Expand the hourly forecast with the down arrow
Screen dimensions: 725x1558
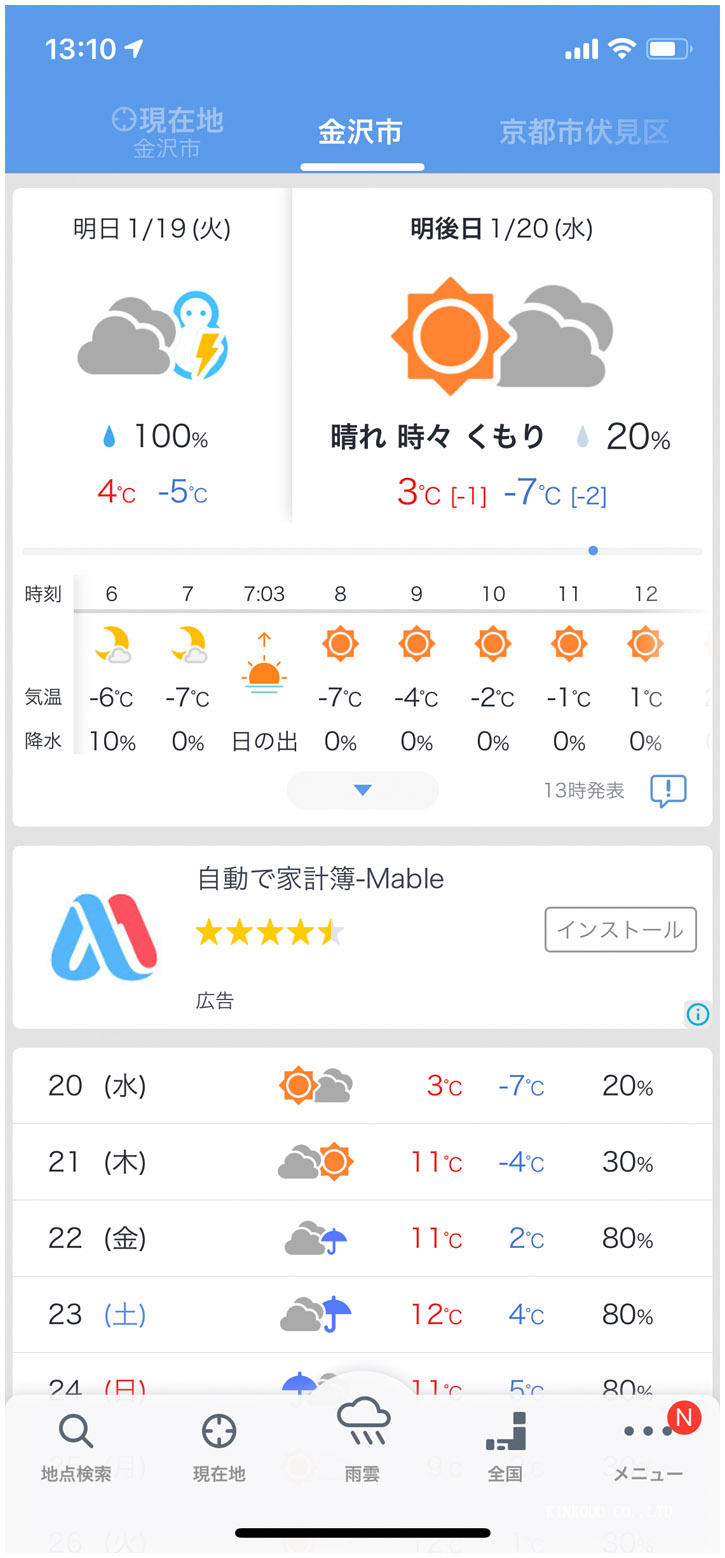pos(362,790)
